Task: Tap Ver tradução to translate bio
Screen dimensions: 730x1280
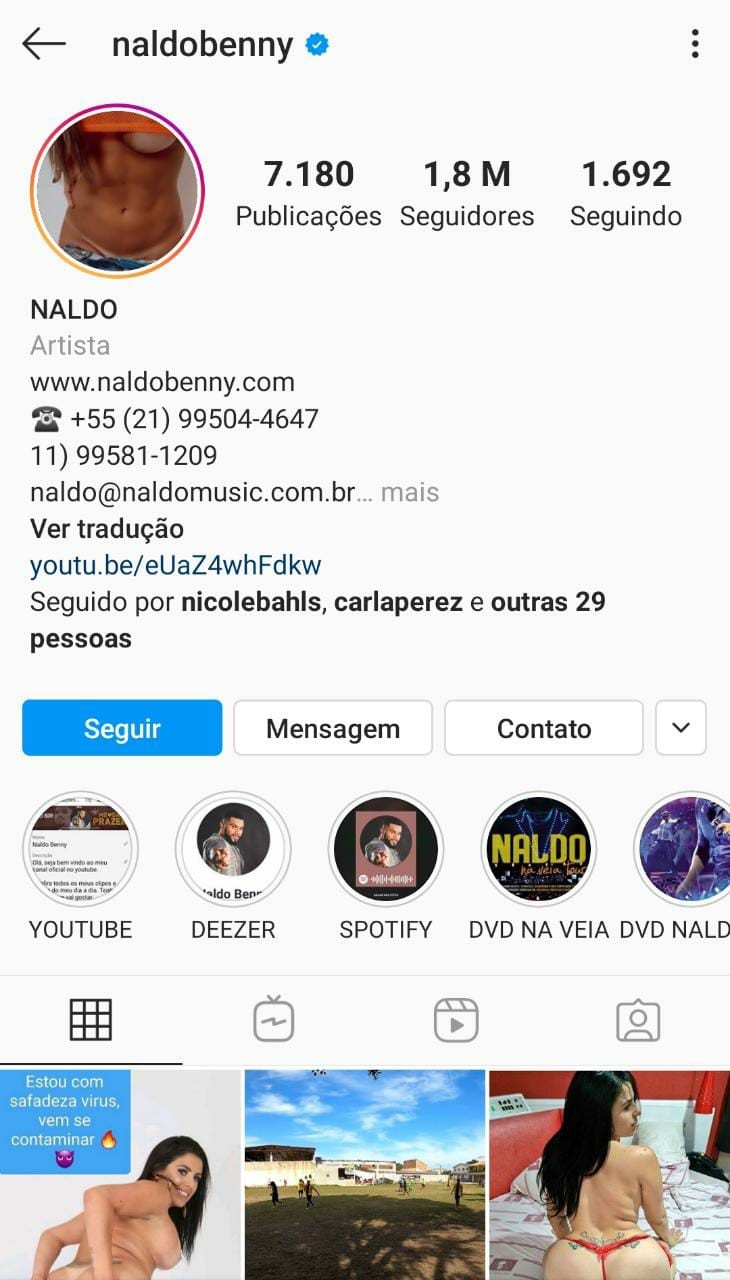Action: [x=107, y=529]
